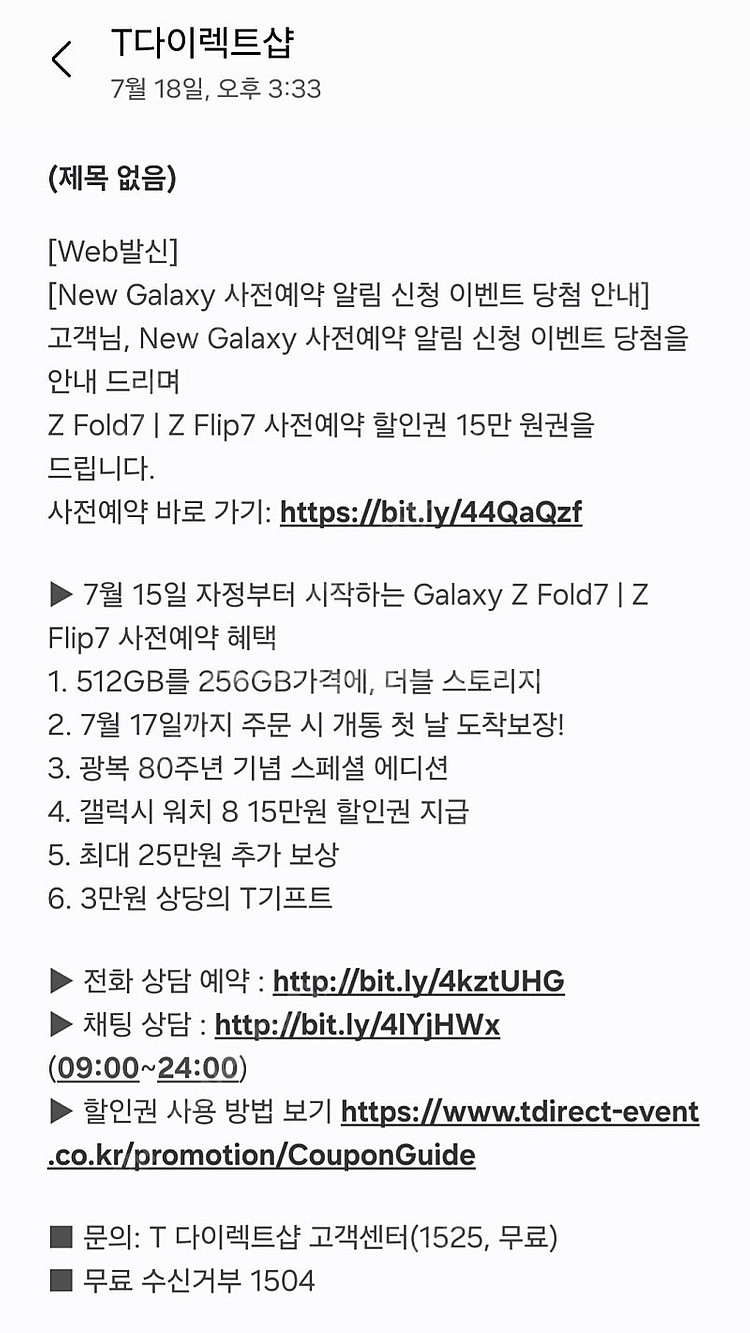750x1333 pixels.
Task: Tap the underlined 09:00 time
Action: (98, 1069)
